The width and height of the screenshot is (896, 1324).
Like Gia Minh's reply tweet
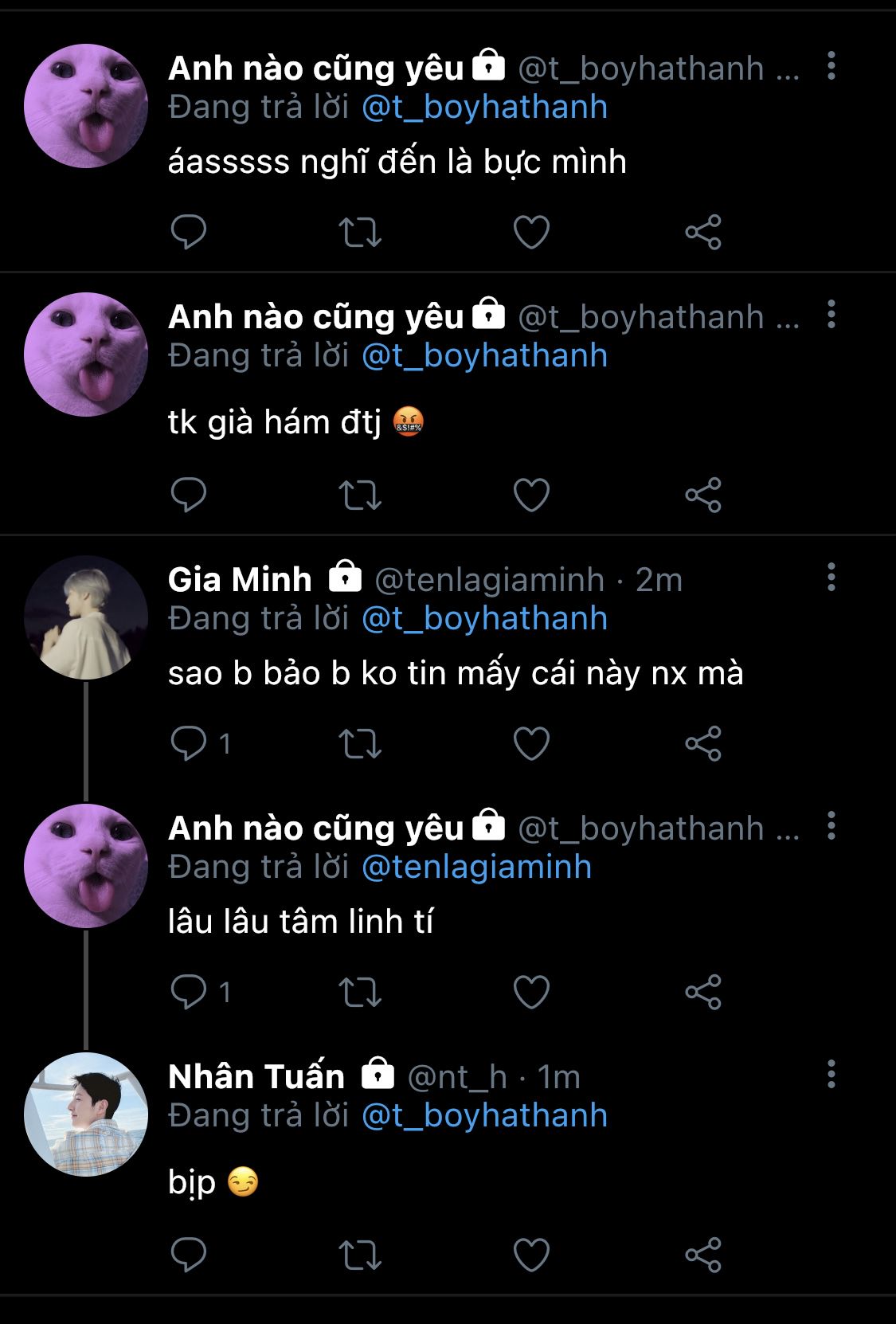tap(531, 743)
